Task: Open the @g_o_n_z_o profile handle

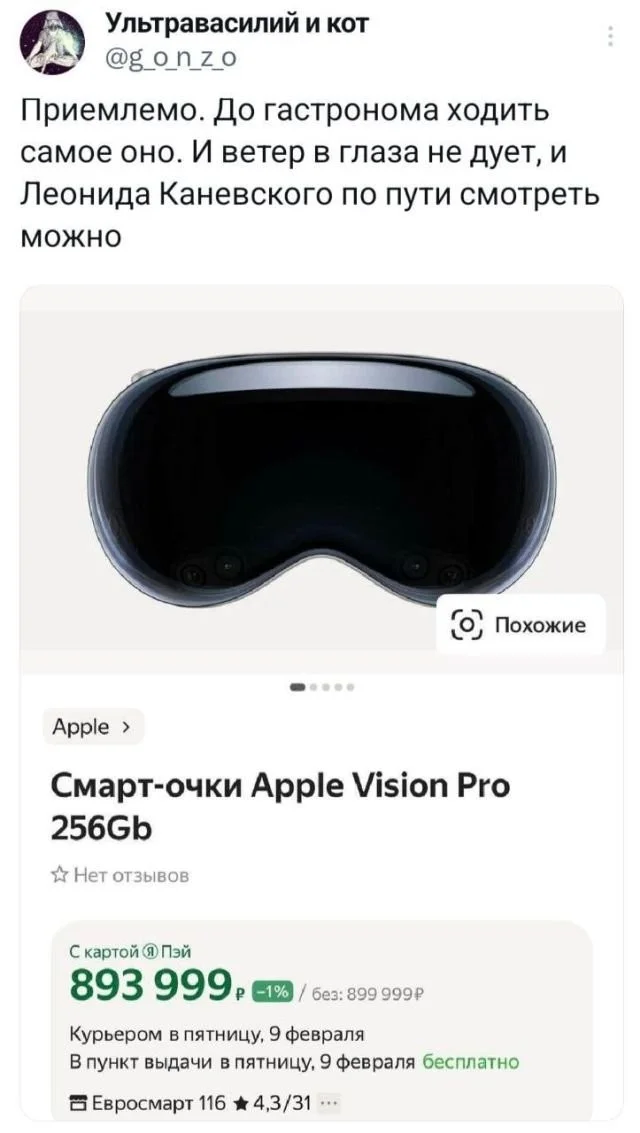Action: click(170, 58)
